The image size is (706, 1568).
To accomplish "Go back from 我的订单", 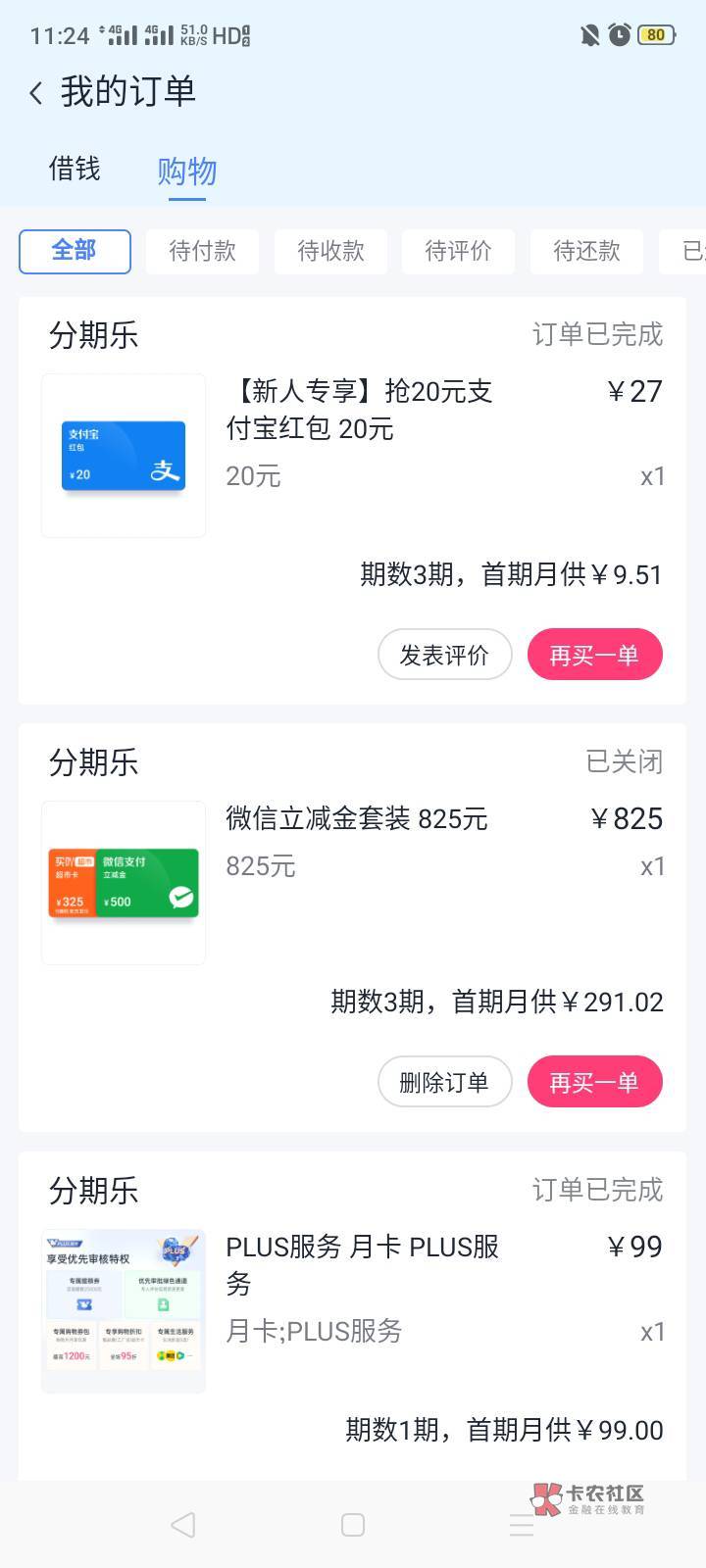I will tap(36, 93).
